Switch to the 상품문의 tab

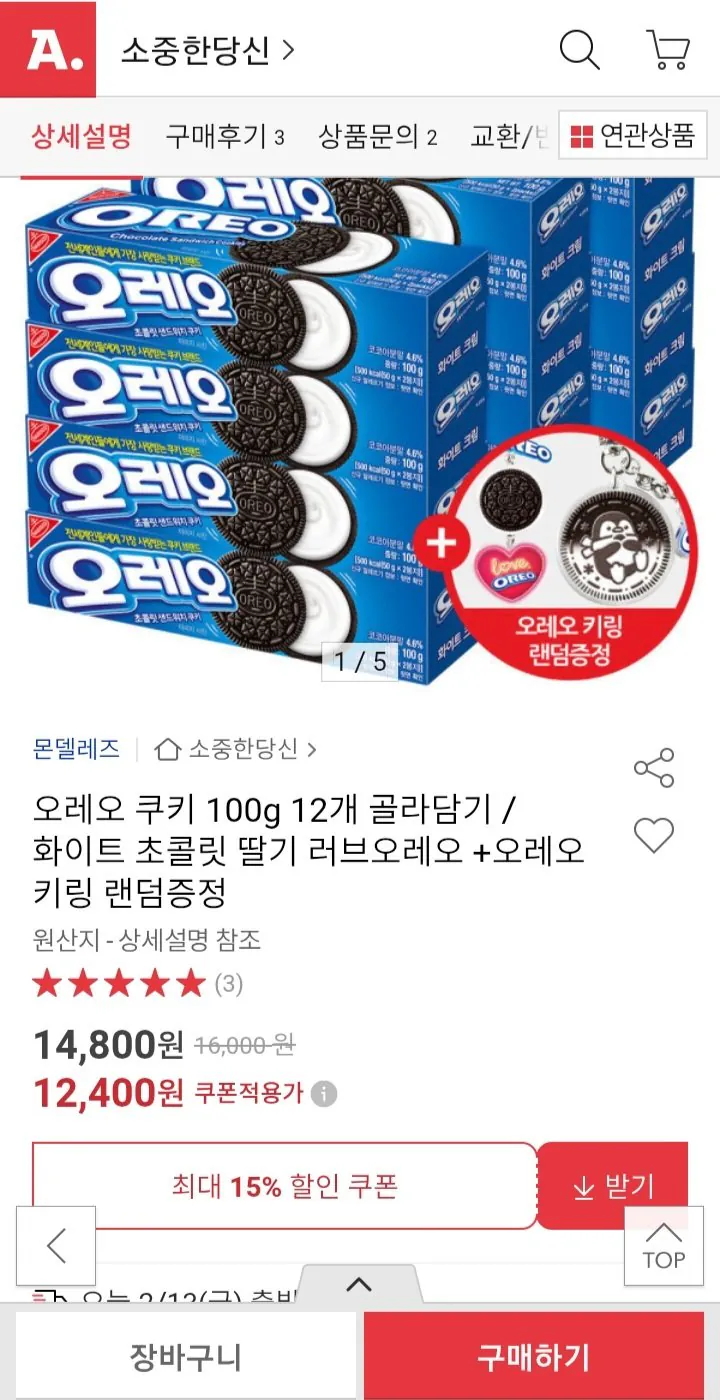pyautogui.click(x=378, y=136)
